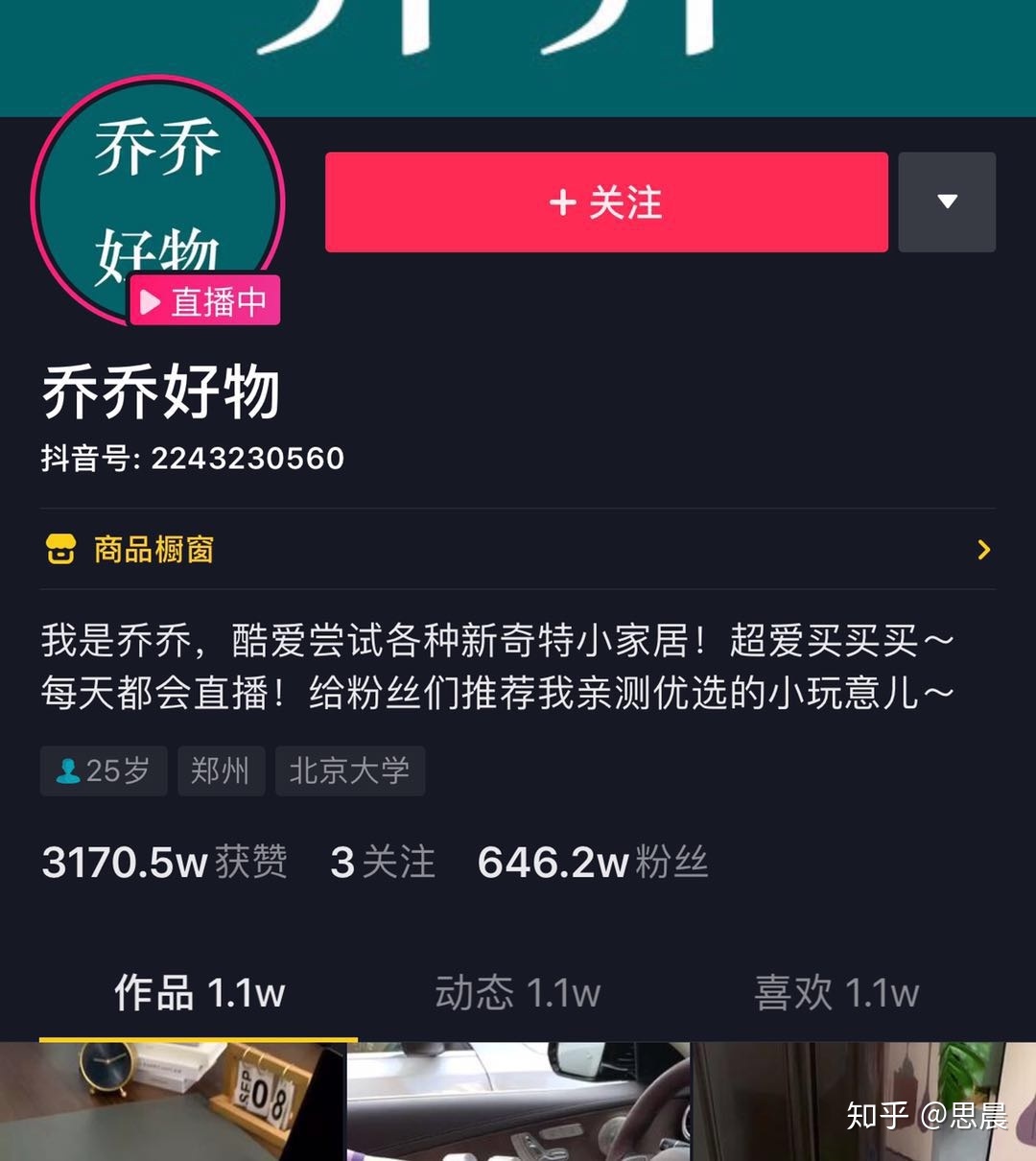The width and height of the screenshot is (1036, 1161).
Task: View the 3 关注 following list
Action: pyautogui.click(x=382, y=862)
